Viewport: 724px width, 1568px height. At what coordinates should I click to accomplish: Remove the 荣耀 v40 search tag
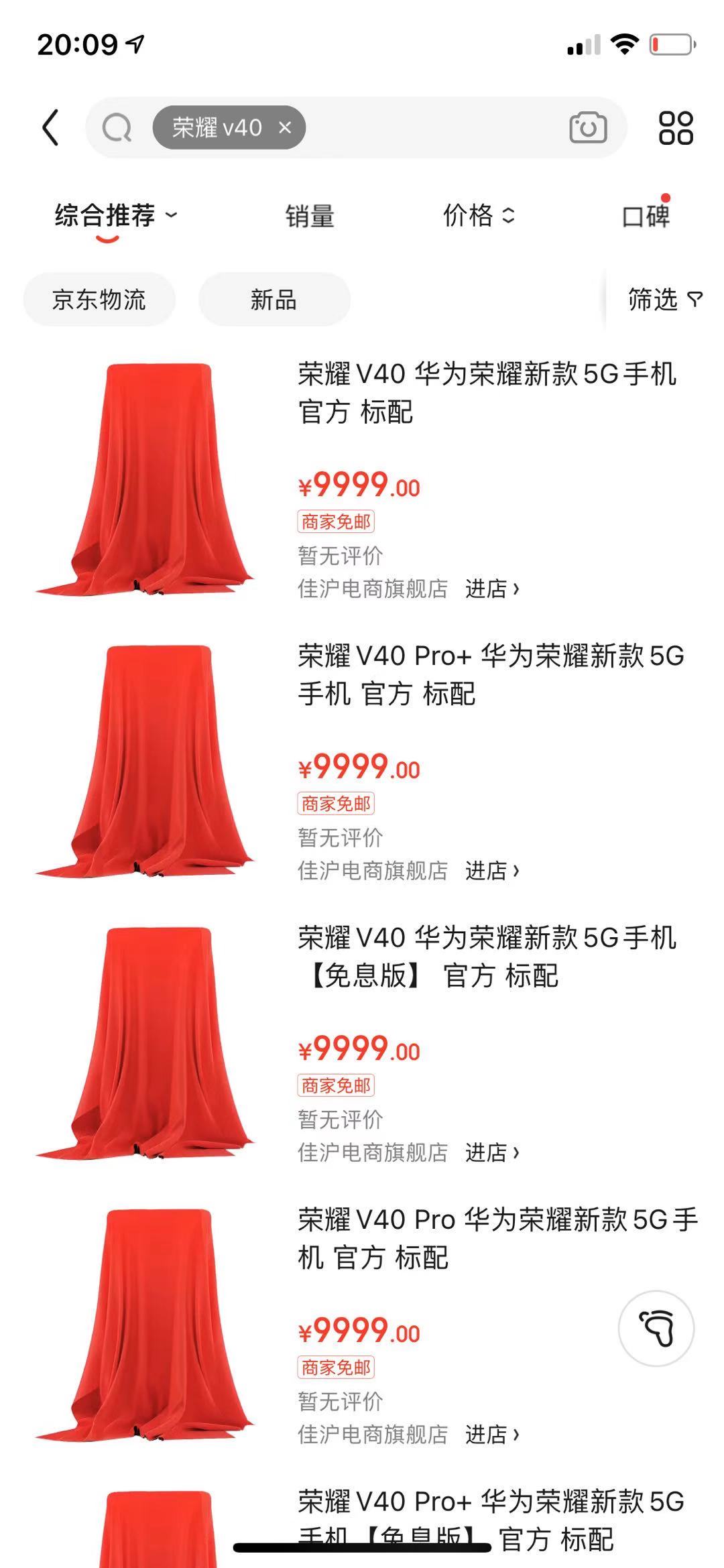(x=285, y=127)
